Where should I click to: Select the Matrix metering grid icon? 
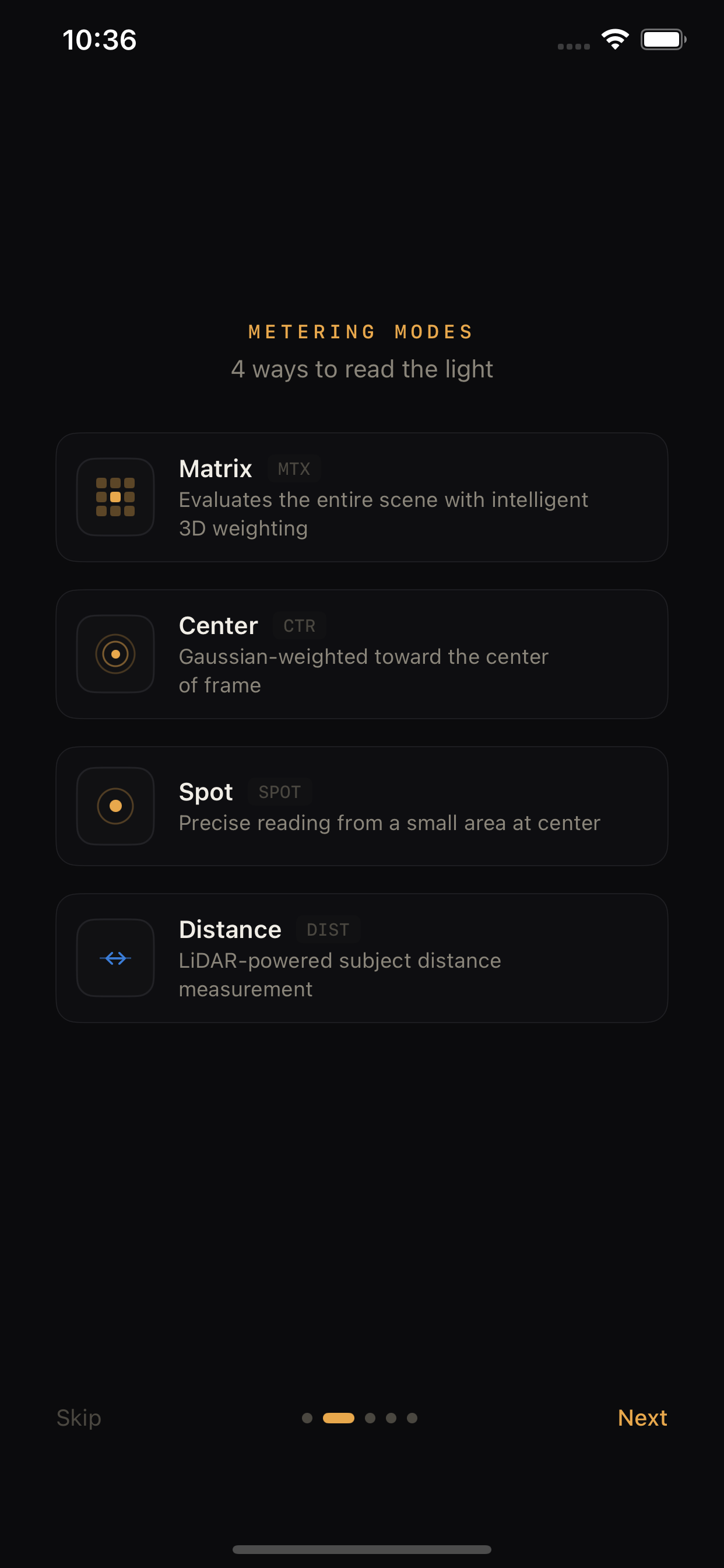pos(115,498)
